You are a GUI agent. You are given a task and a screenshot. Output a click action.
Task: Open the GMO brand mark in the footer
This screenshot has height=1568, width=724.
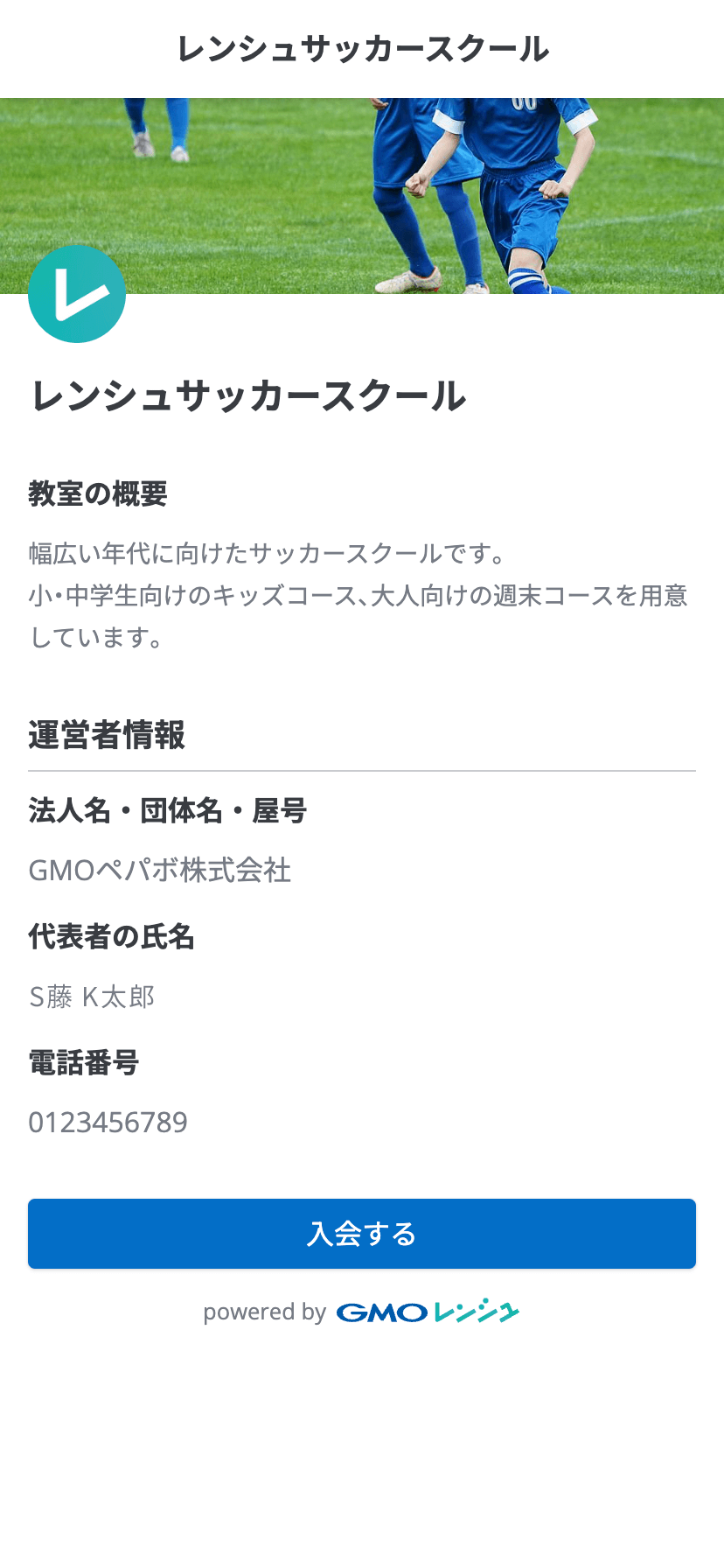click(x=381, y=1312)
